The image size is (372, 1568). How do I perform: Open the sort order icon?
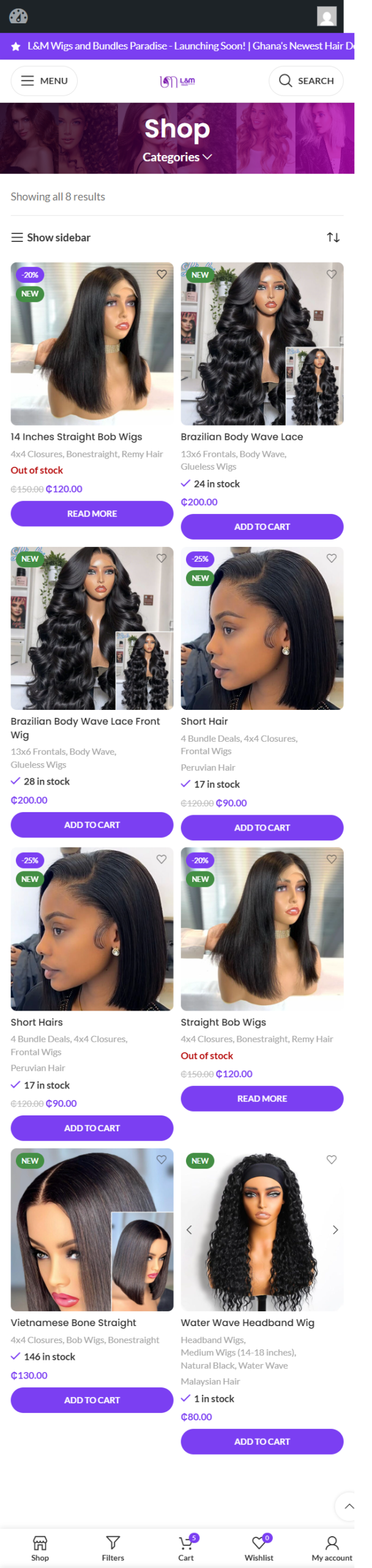(333, 238)
